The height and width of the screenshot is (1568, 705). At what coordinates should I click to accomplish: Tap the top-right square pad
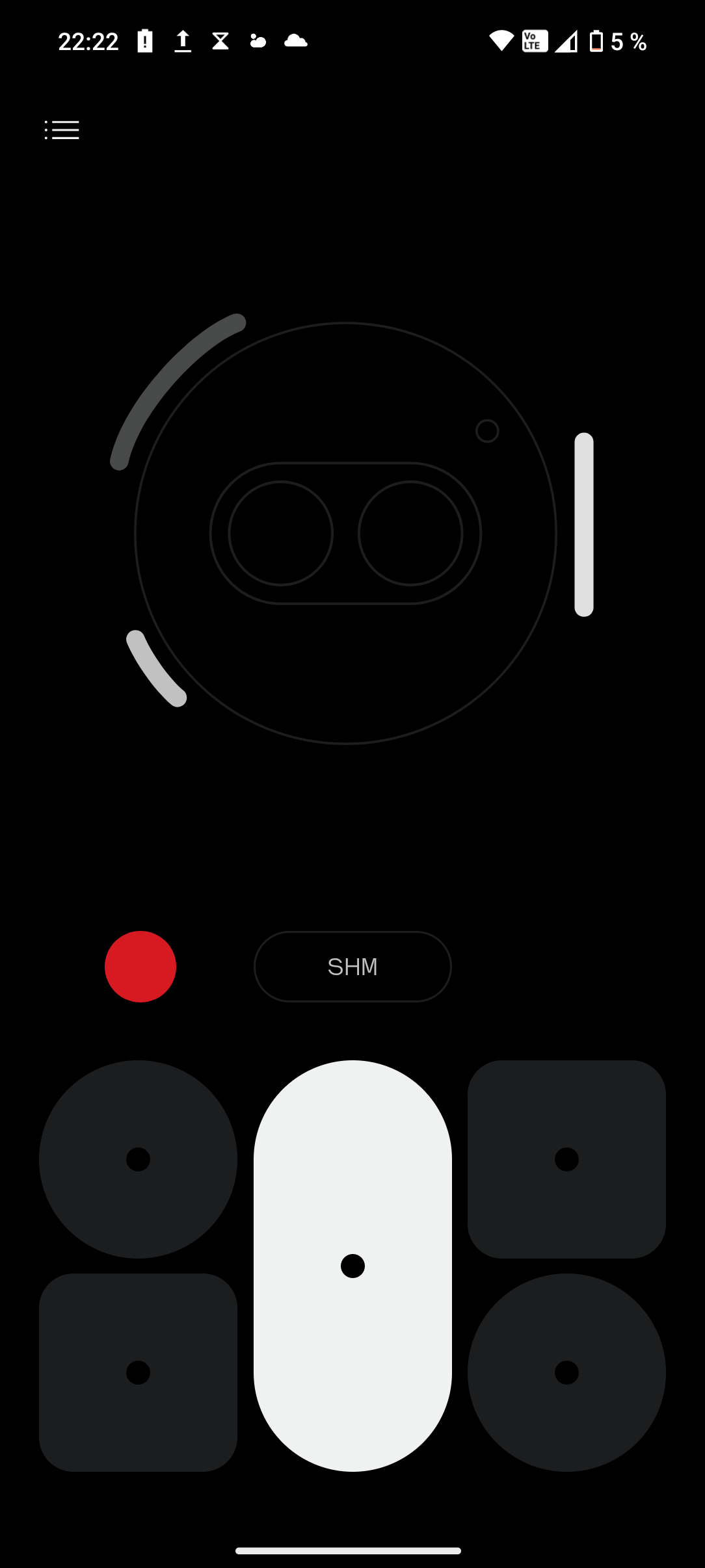pyautogui.click(x=566, y=1159)
